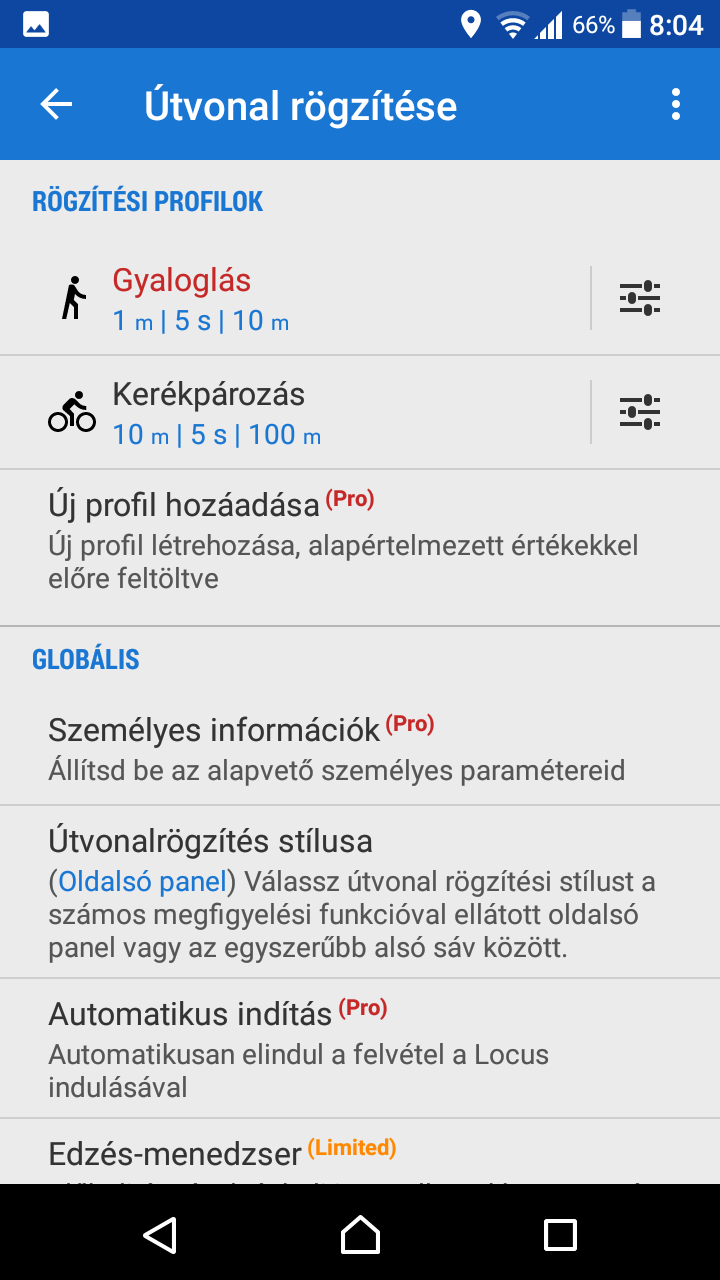The image size is (720, 1280).
Task: Open Edzés-menedzser
Action: click(x=360, y=1156)
